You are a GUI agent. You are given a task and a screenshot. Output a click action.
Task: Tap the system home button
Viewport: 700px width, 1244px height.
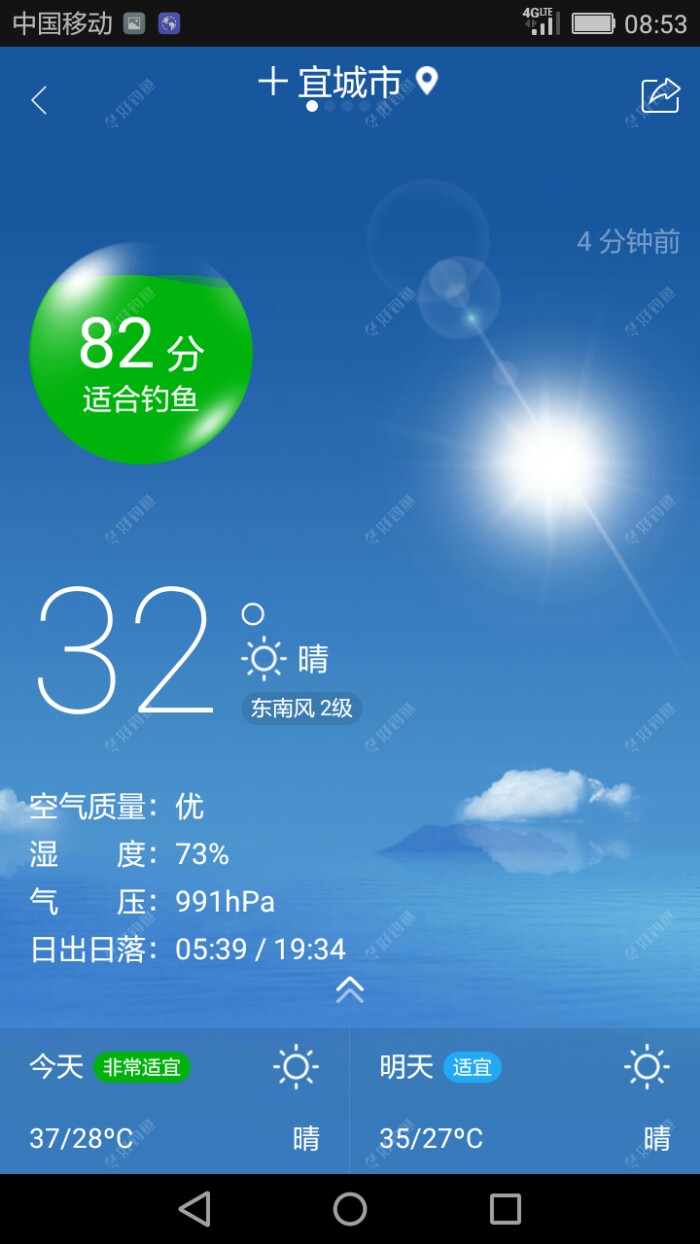350,1209
